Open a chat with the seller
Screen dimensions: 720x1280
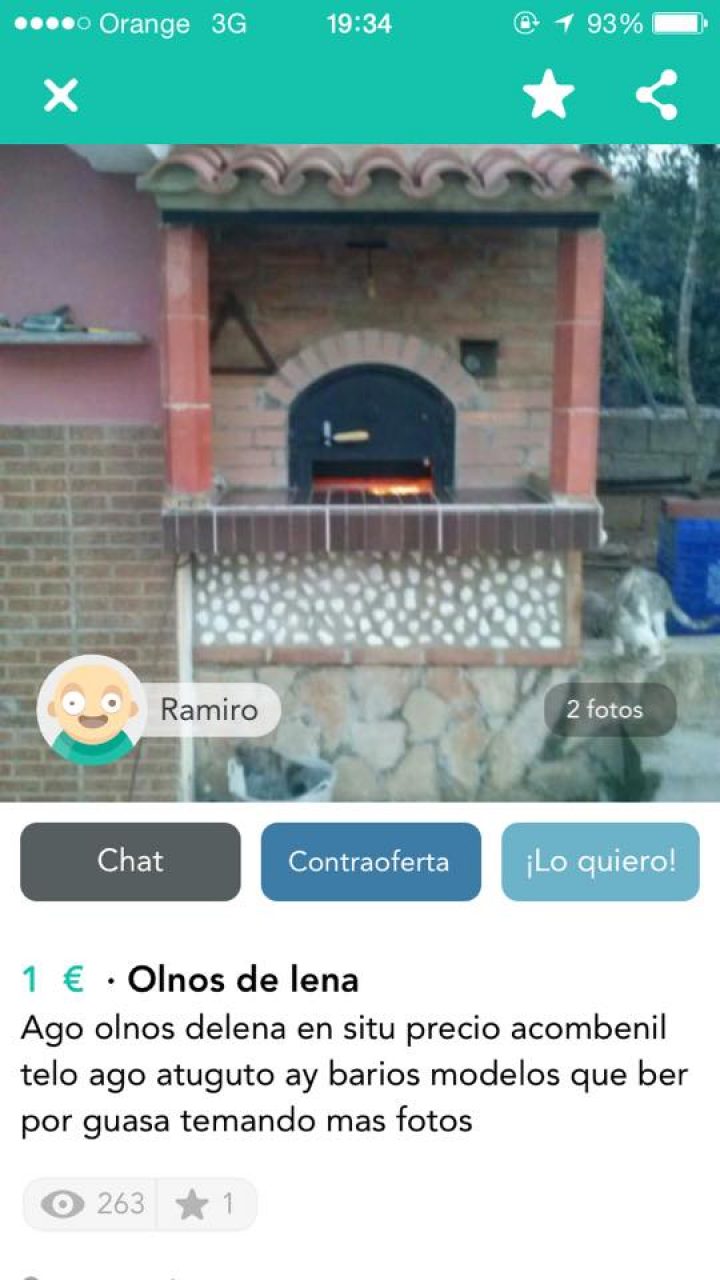click(x=130, y=861)
